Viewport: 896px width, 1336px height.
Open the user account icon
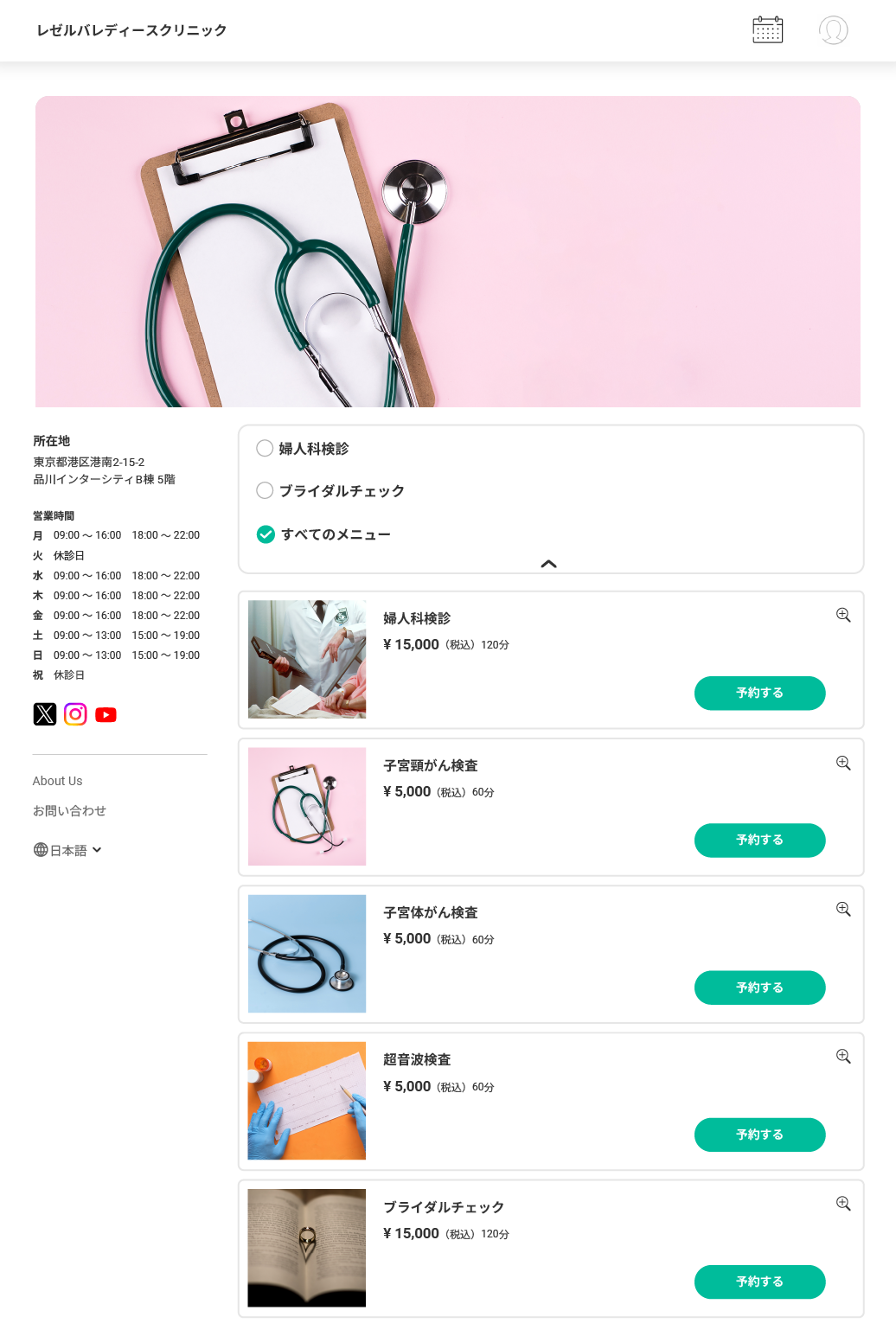coord(833,30)
